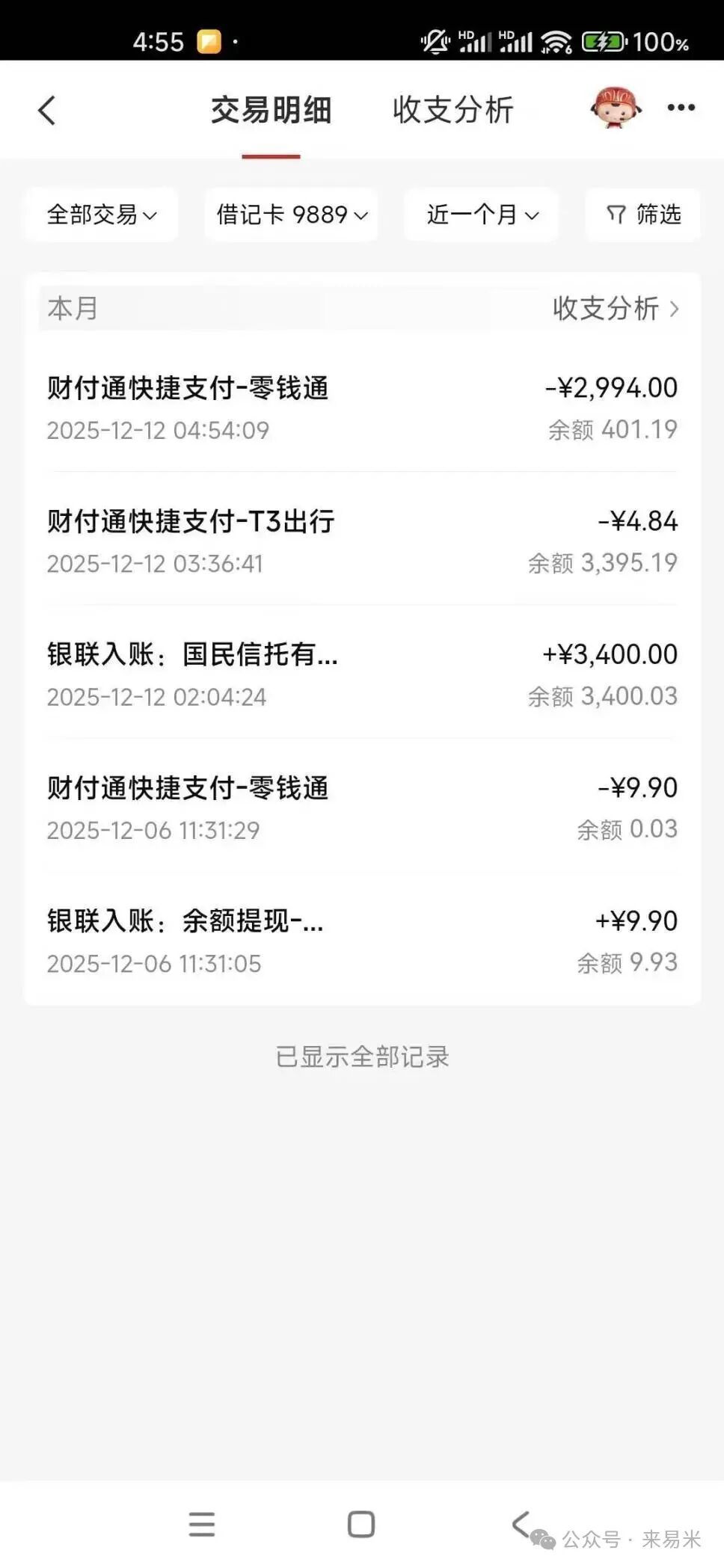The width and height of the screenshot is (724, 1568).
Task: Tap the battery charging indicator in status bar
Action: (x=601, y=41)
